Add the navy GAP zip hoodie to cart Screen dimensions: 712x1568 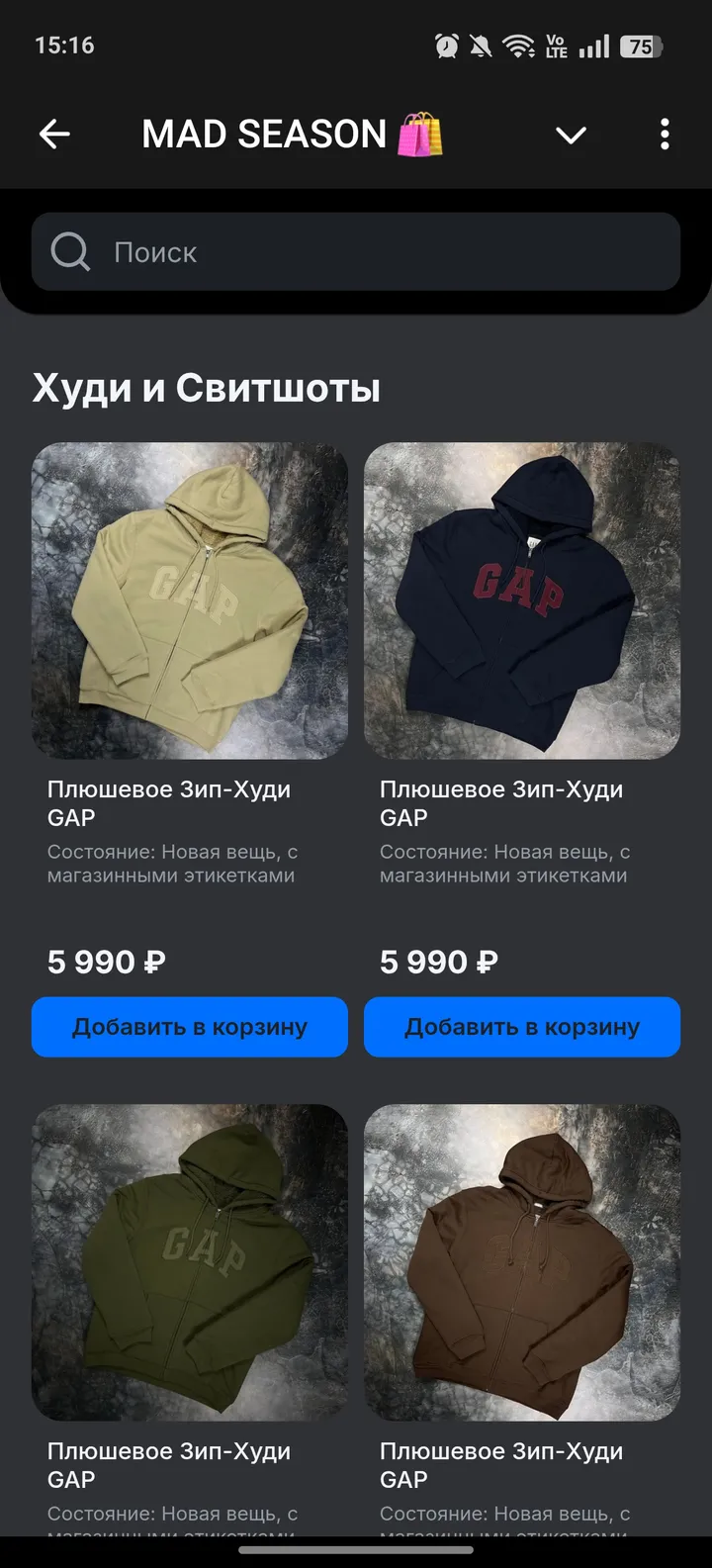(522, 1027)
